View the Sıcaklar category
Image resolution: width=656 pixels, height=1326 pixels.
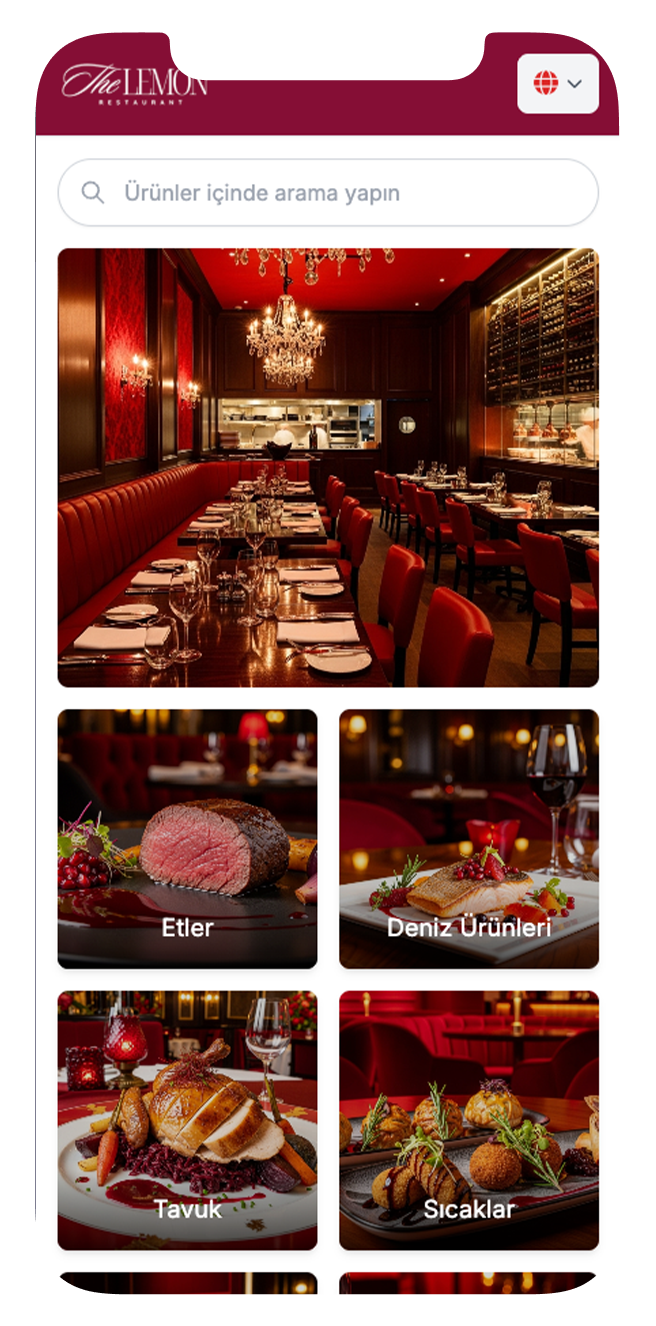[468, 1120]
